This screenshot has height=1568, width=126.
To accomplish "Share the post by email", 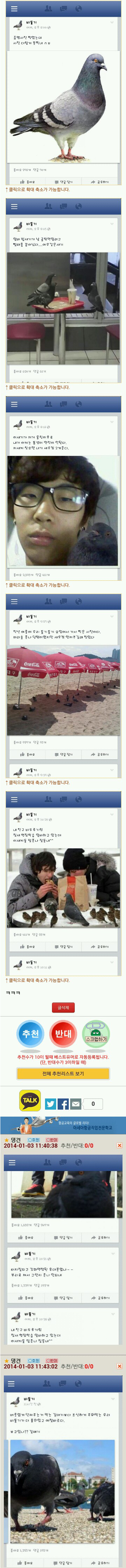I will click(75, 1104).
